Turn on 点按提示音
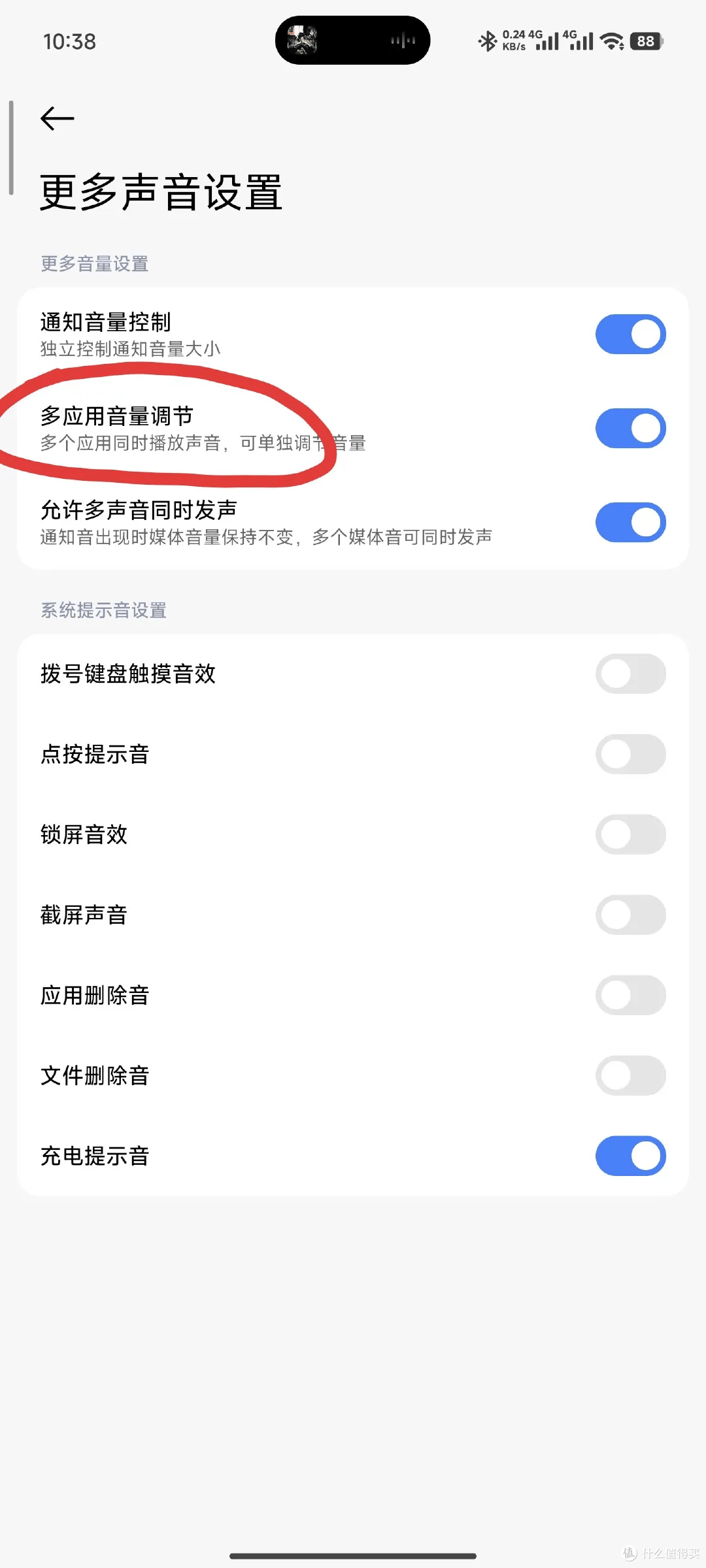Viewport: 706px width, 1568px height. 630,754
